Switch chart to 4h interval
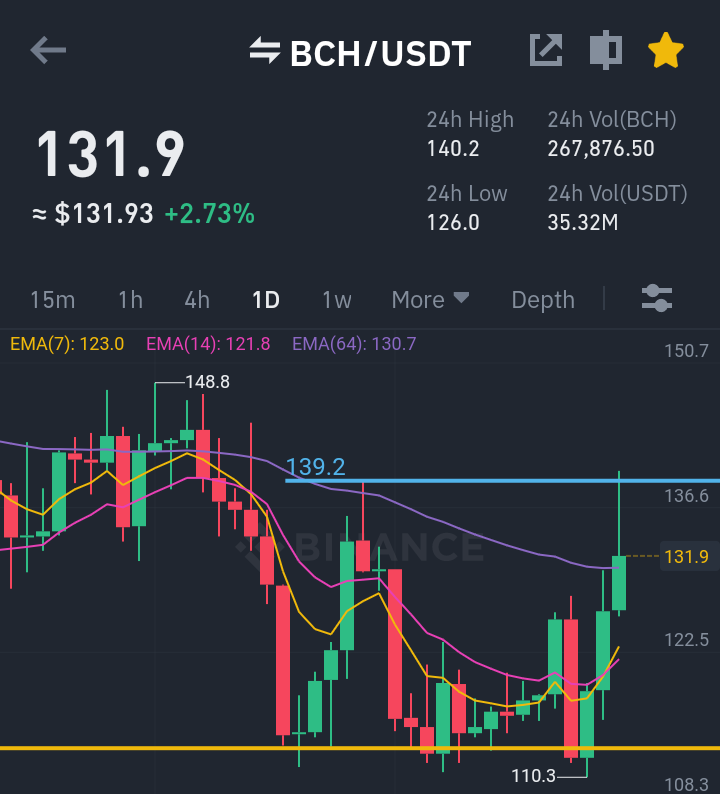Screen dimensions: 720x794 pos(197,300)
